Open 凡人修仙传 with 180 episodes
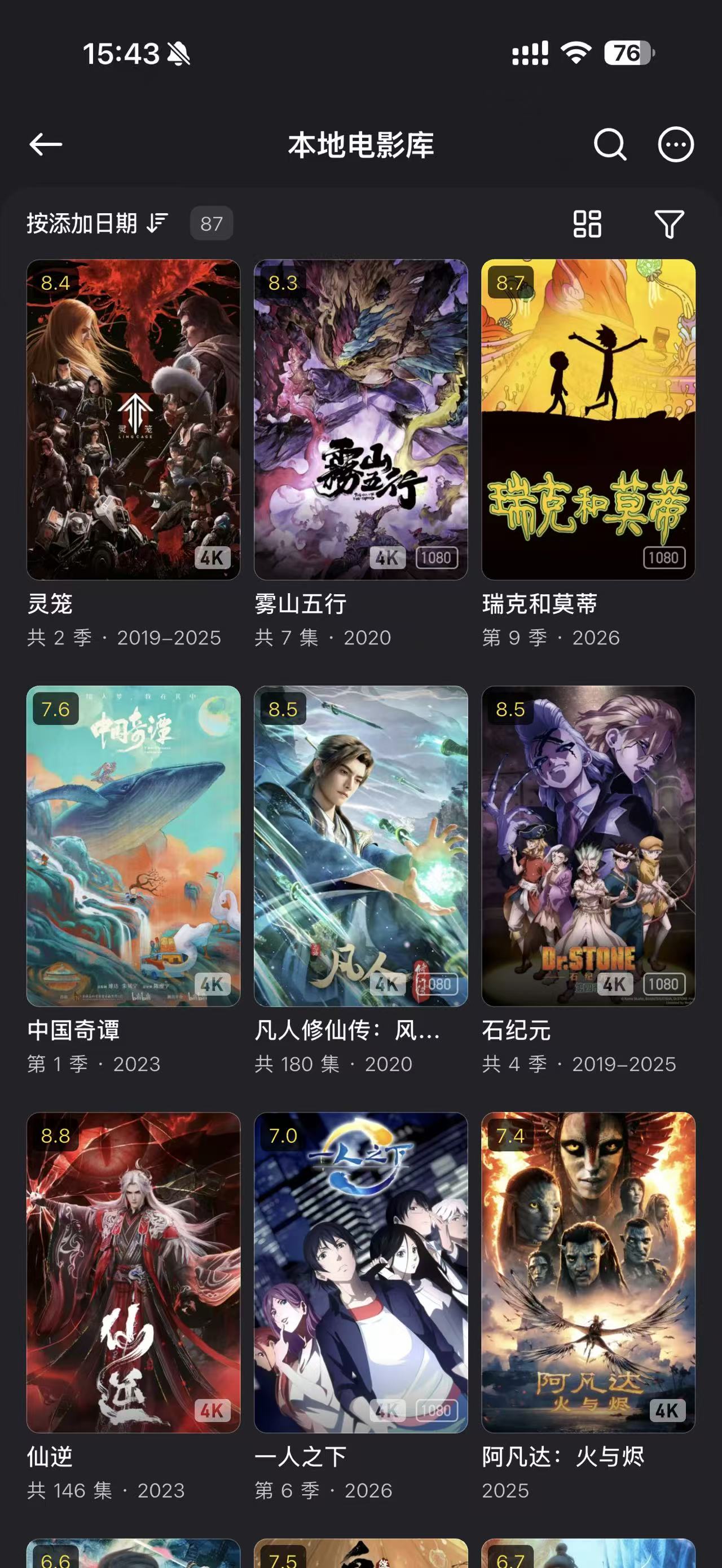722x1568 pixels. point(361,846)
